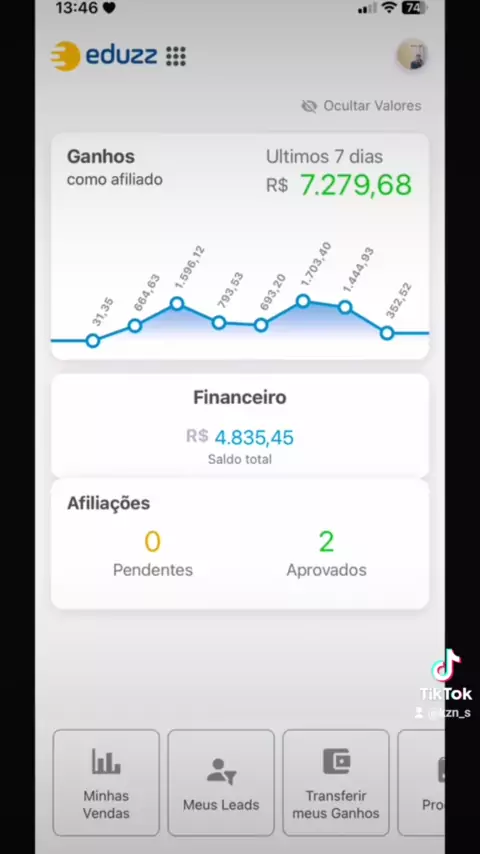This screenshot has height=854, width=480.
Task: Open Meus Leads
Action: pyautogui.click(x=221, y=783)
